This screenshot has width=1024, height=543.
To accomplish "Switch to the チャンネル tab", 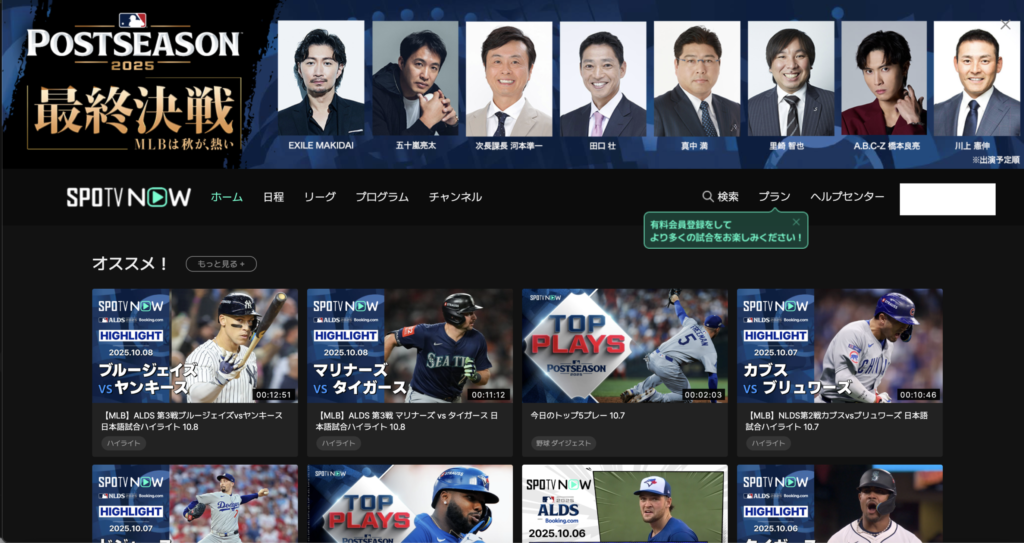I will [455, 197].
